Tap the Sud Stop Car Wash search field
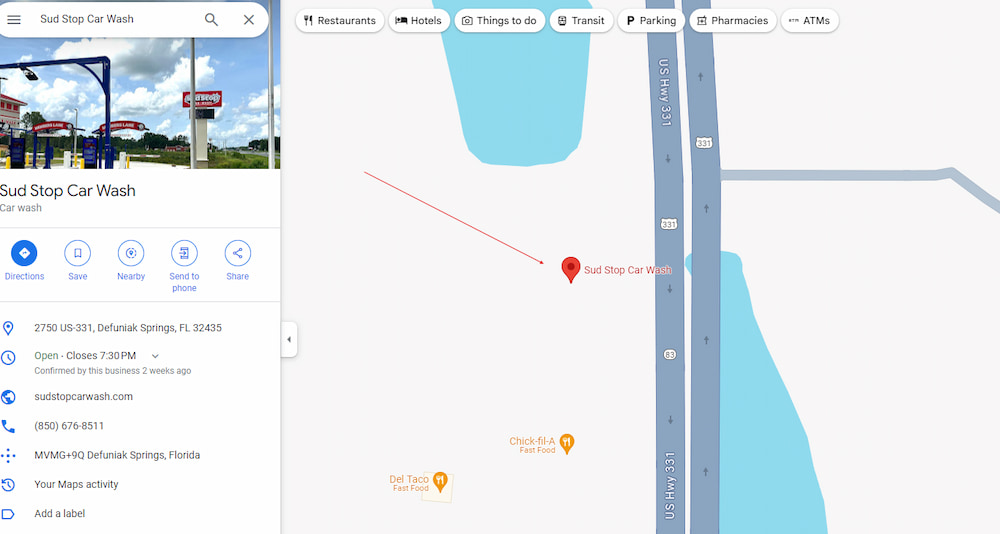The width and height of the screenshot is (1000, 534). click(x=110, y=19)
